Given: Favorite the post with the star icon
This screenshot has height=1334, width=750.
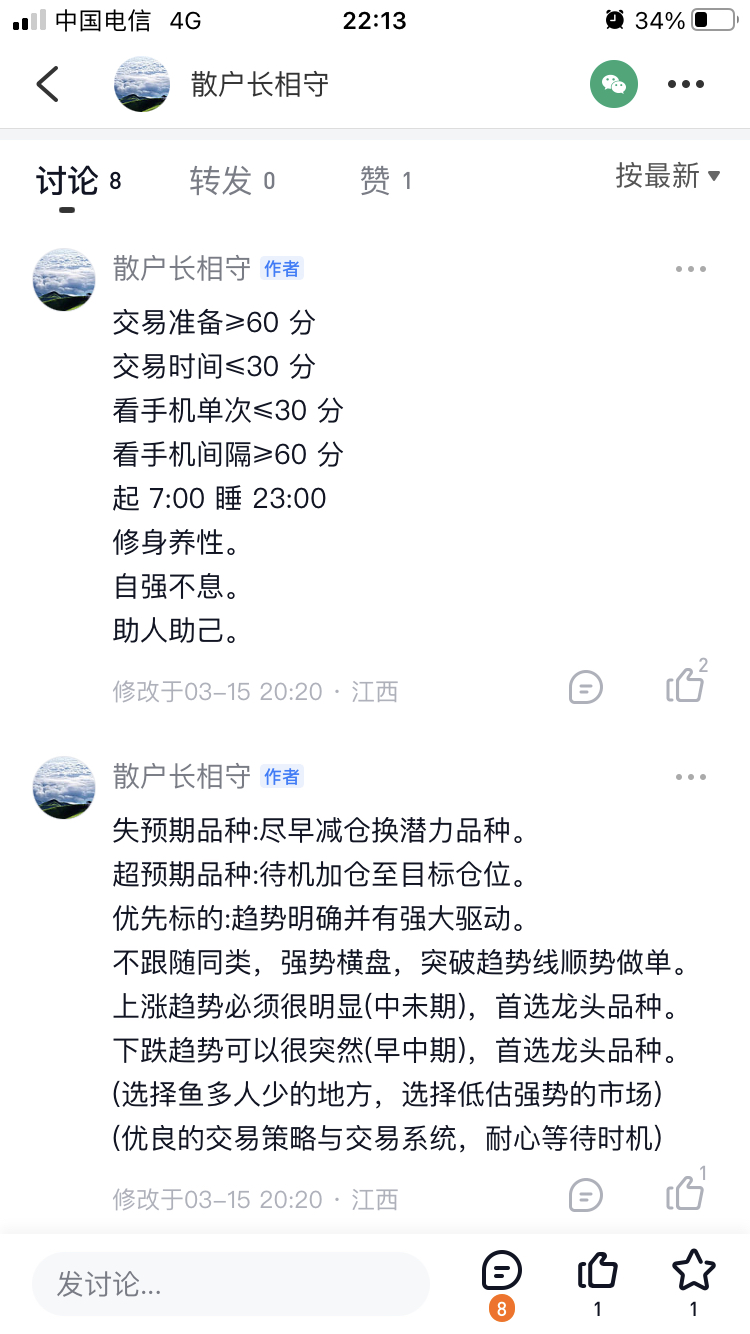Looking at the screenshot, I should click(693, 1273).
